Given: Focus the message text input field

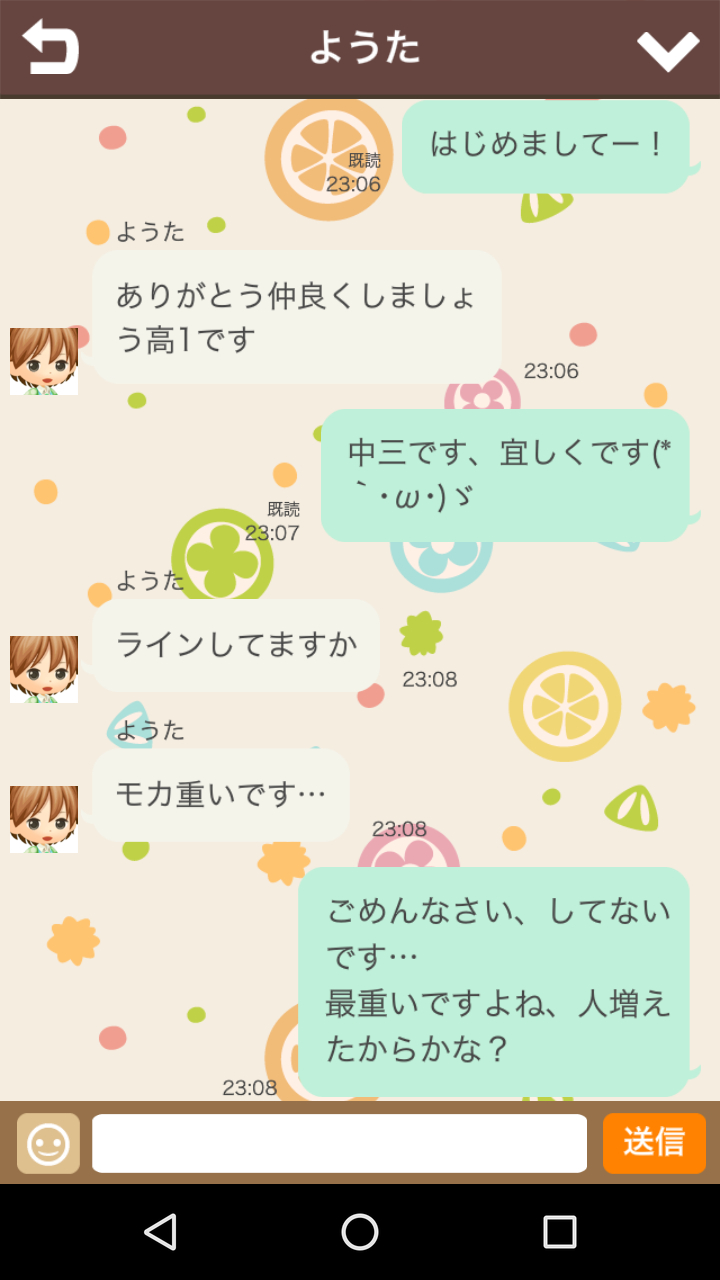Looking at the screenshot, I should coord(339,1143).
